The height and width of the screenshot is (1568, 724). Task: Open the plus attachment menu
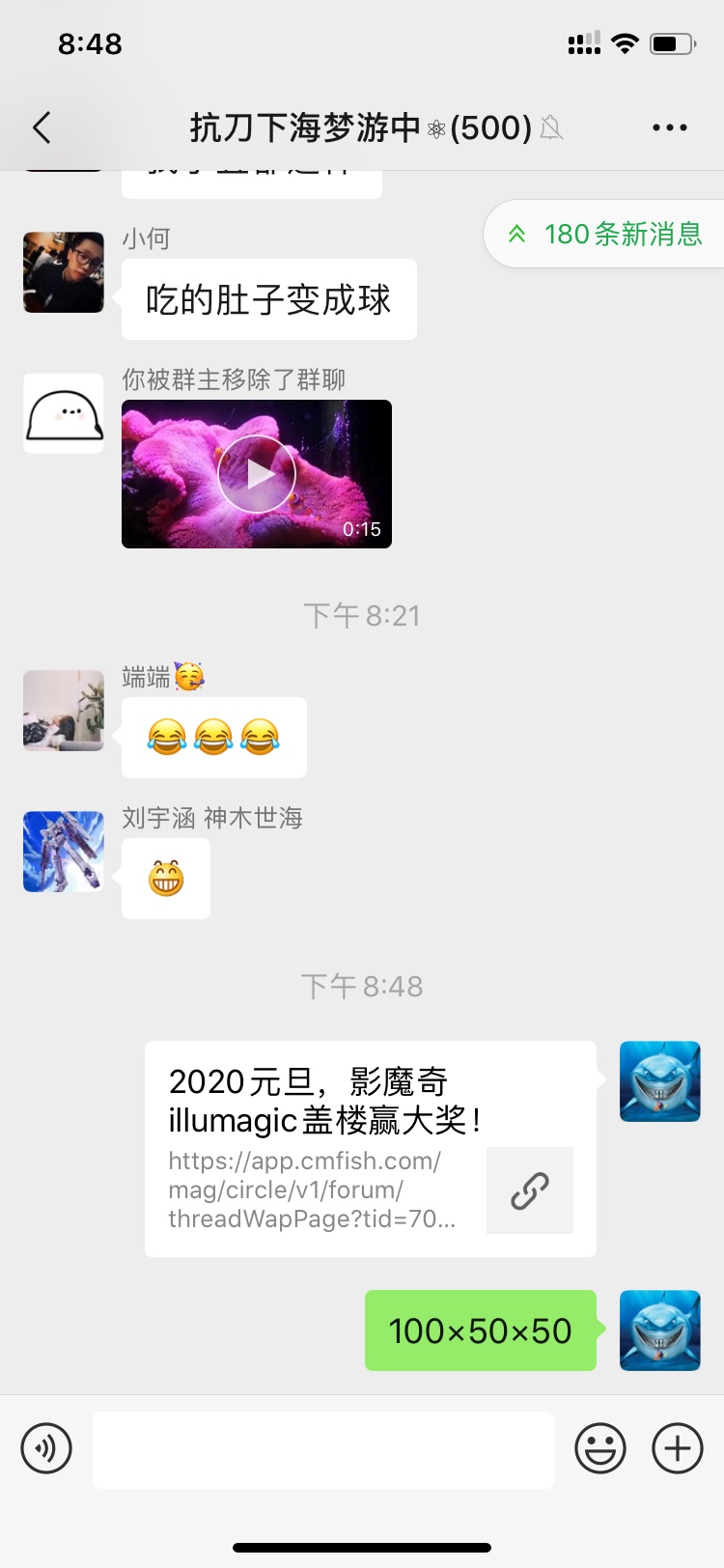tap(678, 1448)
